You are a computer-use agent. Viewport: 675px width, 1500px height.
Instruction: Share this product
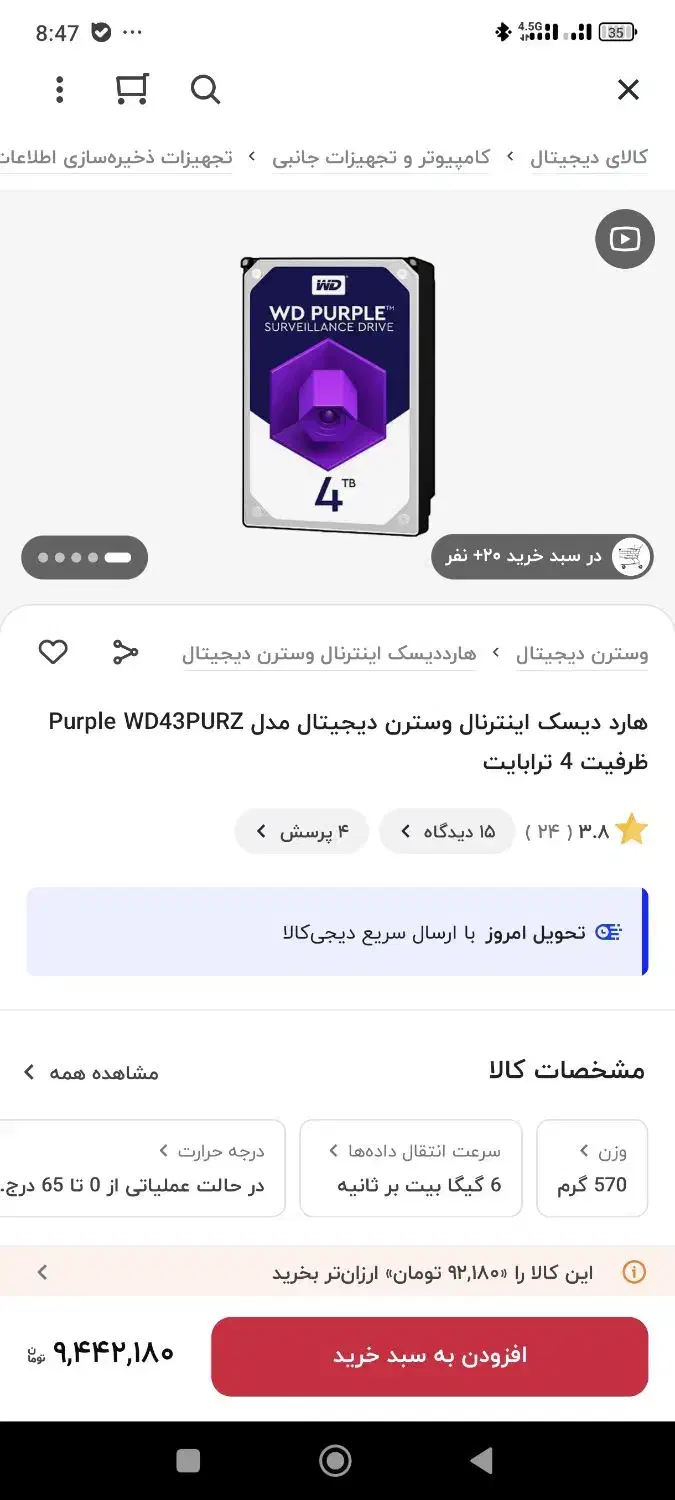tap(125, 653)
